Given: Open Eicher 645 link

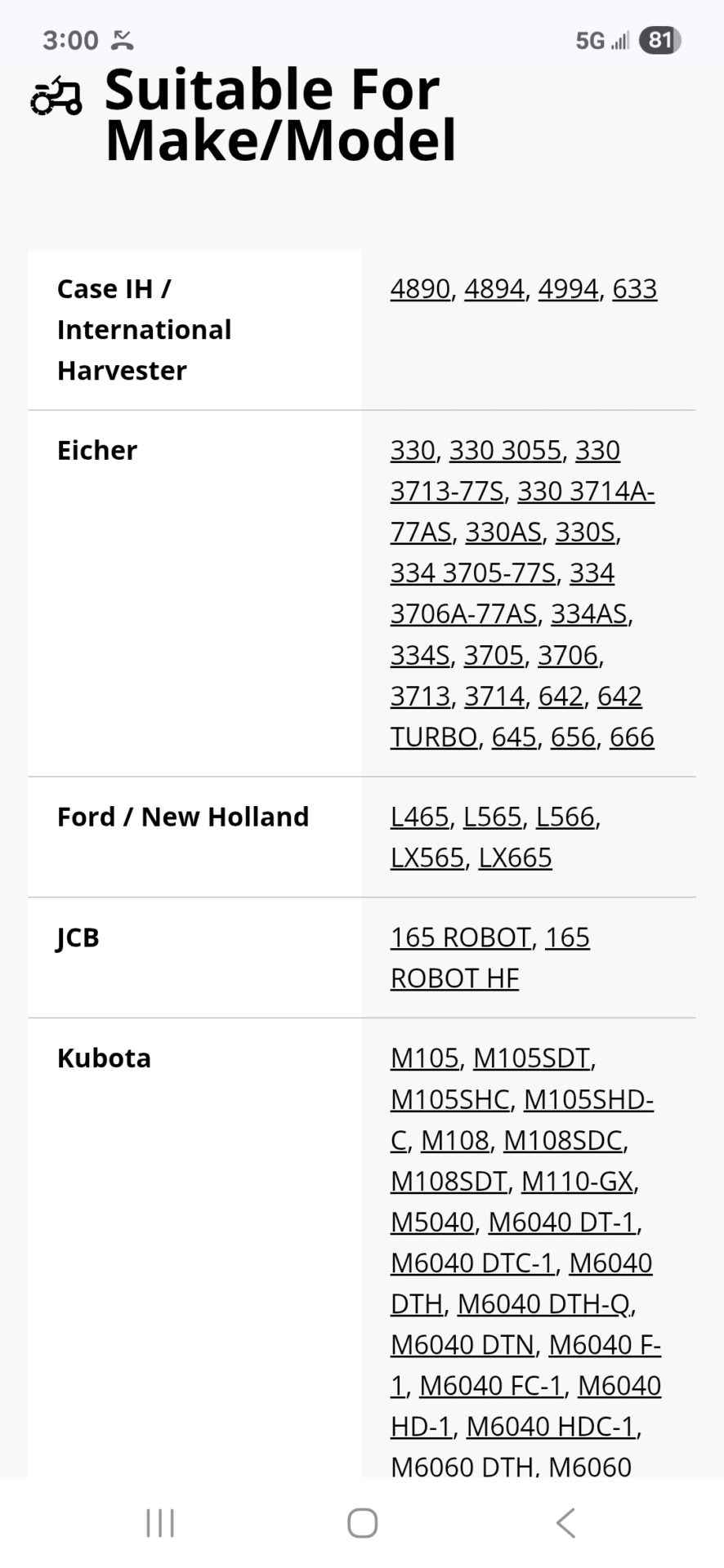Looking at the screenshot, I should pos(514,737).
